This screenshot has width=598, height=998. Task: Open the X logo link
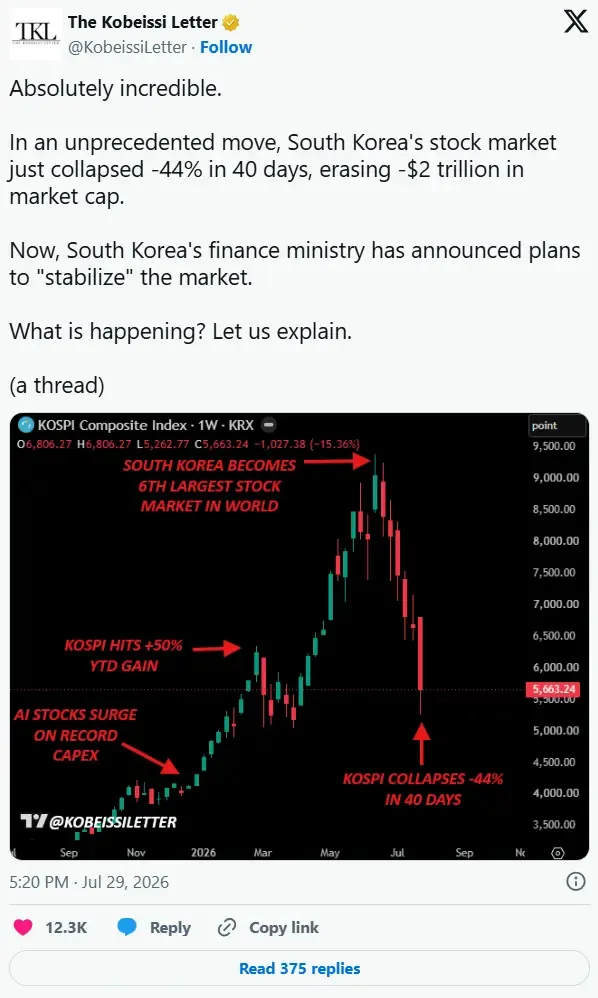(x=576, y=22)
